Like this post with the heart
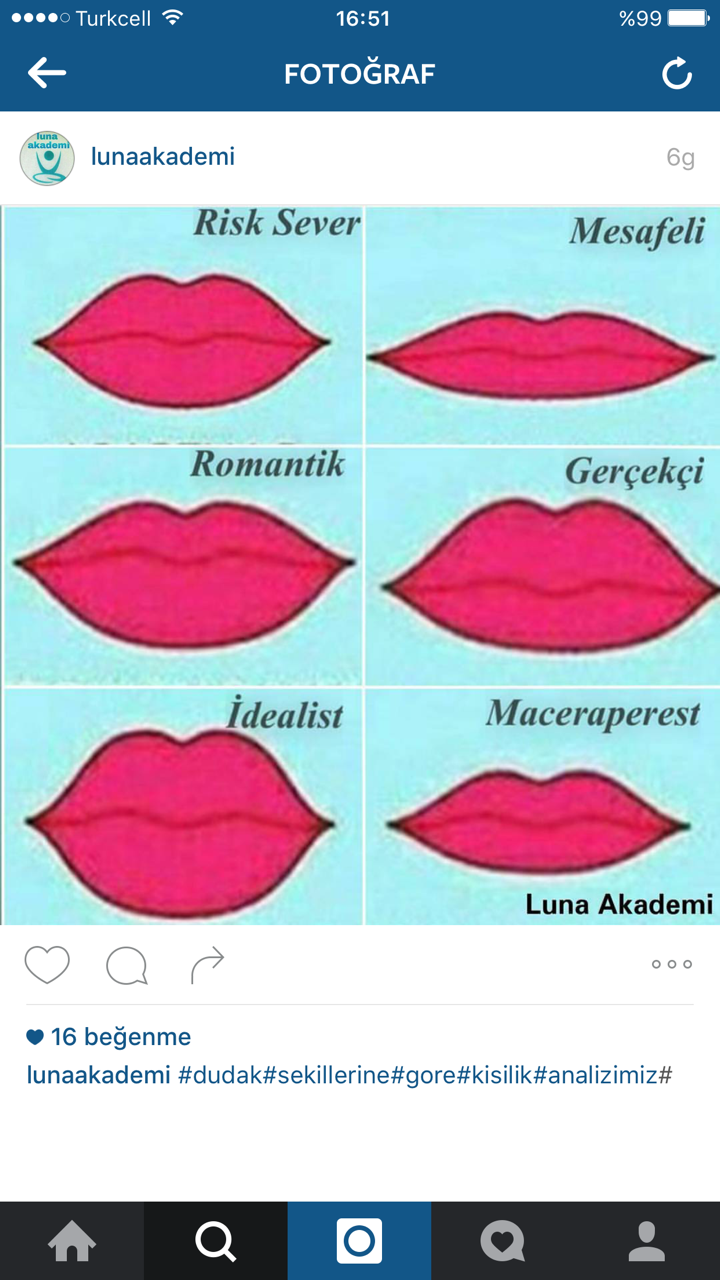 [47, 965]
